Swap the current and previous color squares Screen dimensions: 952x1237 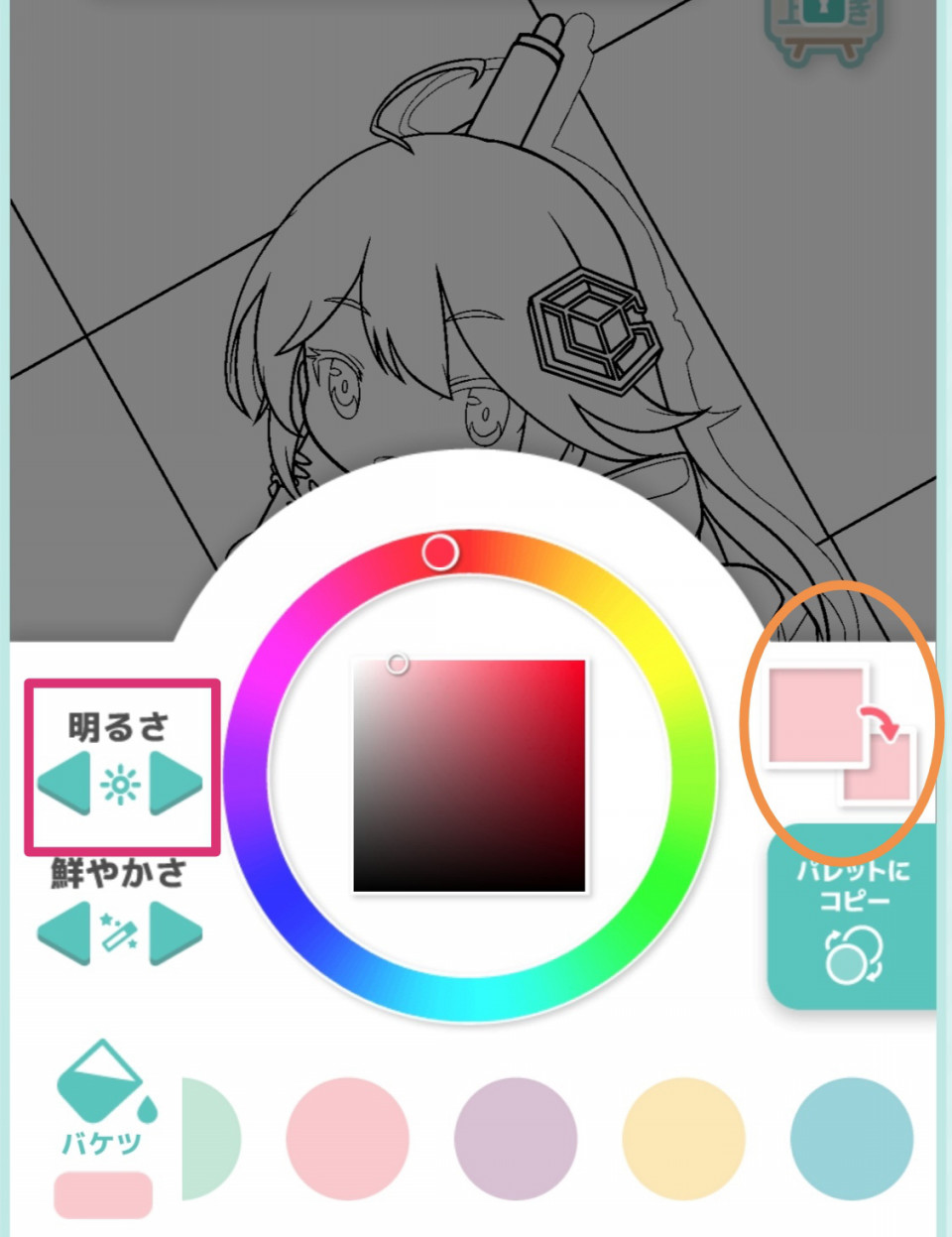882,725
